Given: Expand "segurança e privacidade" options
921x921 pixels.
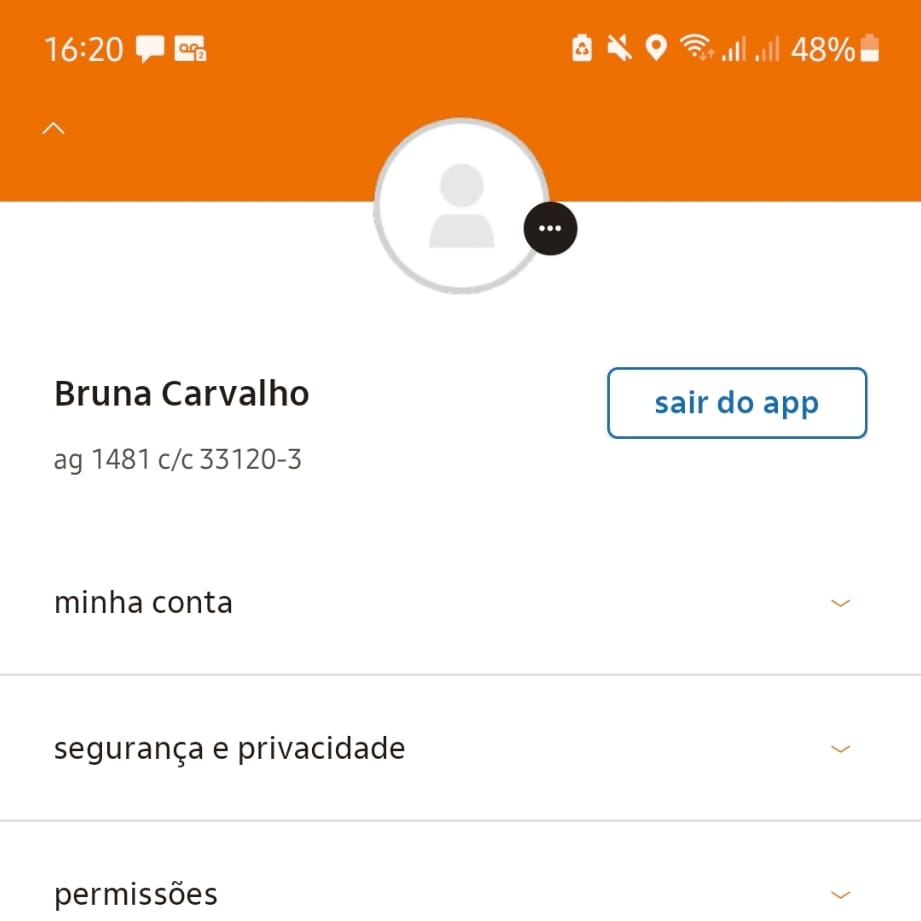Looking at the screenshot, I should click(840, 748).
